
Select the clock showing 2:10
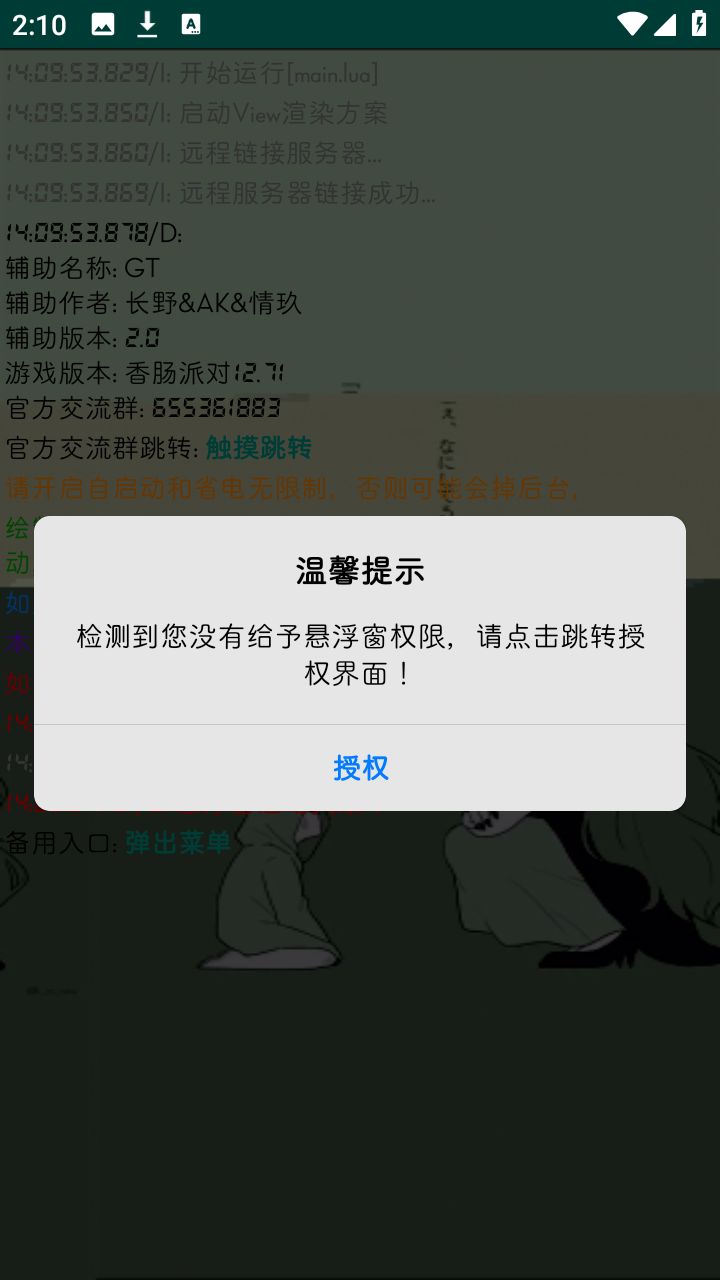38,24
